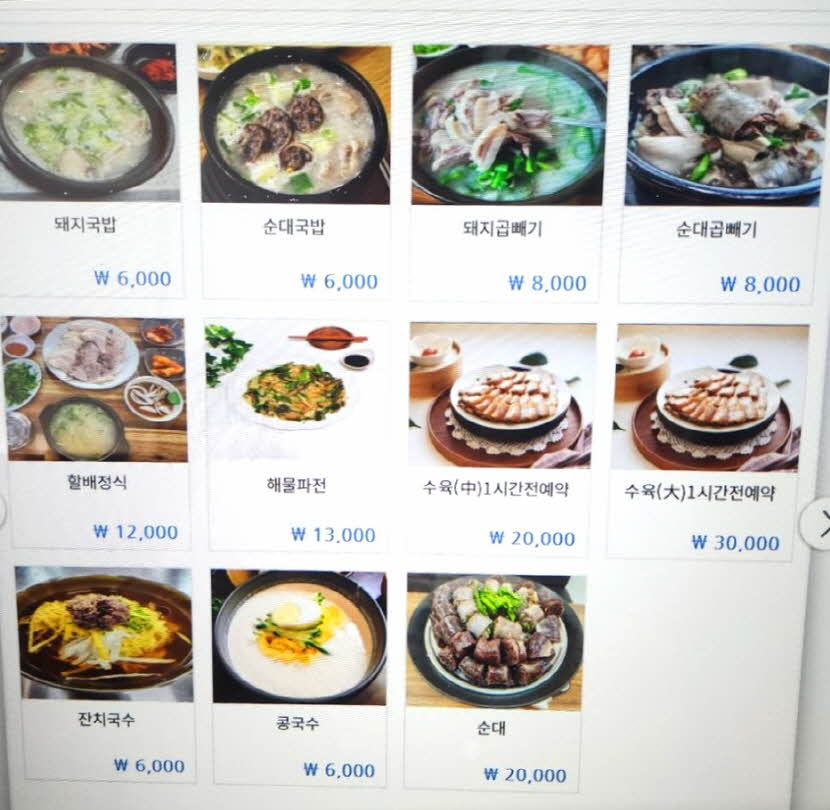Image resolution: width=830 pixels, height=810 pixels.
Task: Add 돼지곱빼기 to the order
Action: (x=510, y=170)
